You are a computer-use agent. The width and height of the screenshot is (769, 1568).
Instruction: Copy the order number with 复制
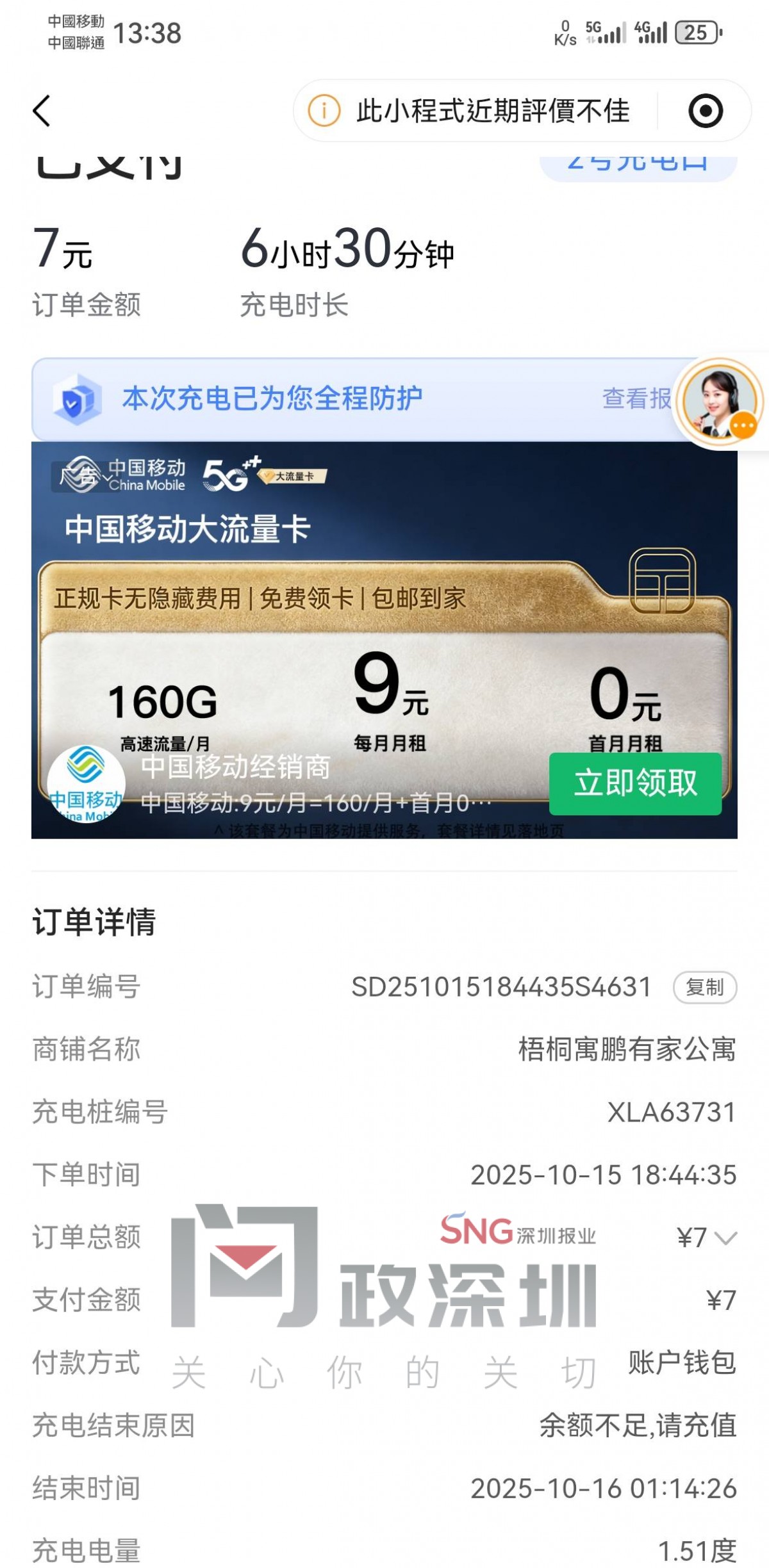tap(704, 987)
